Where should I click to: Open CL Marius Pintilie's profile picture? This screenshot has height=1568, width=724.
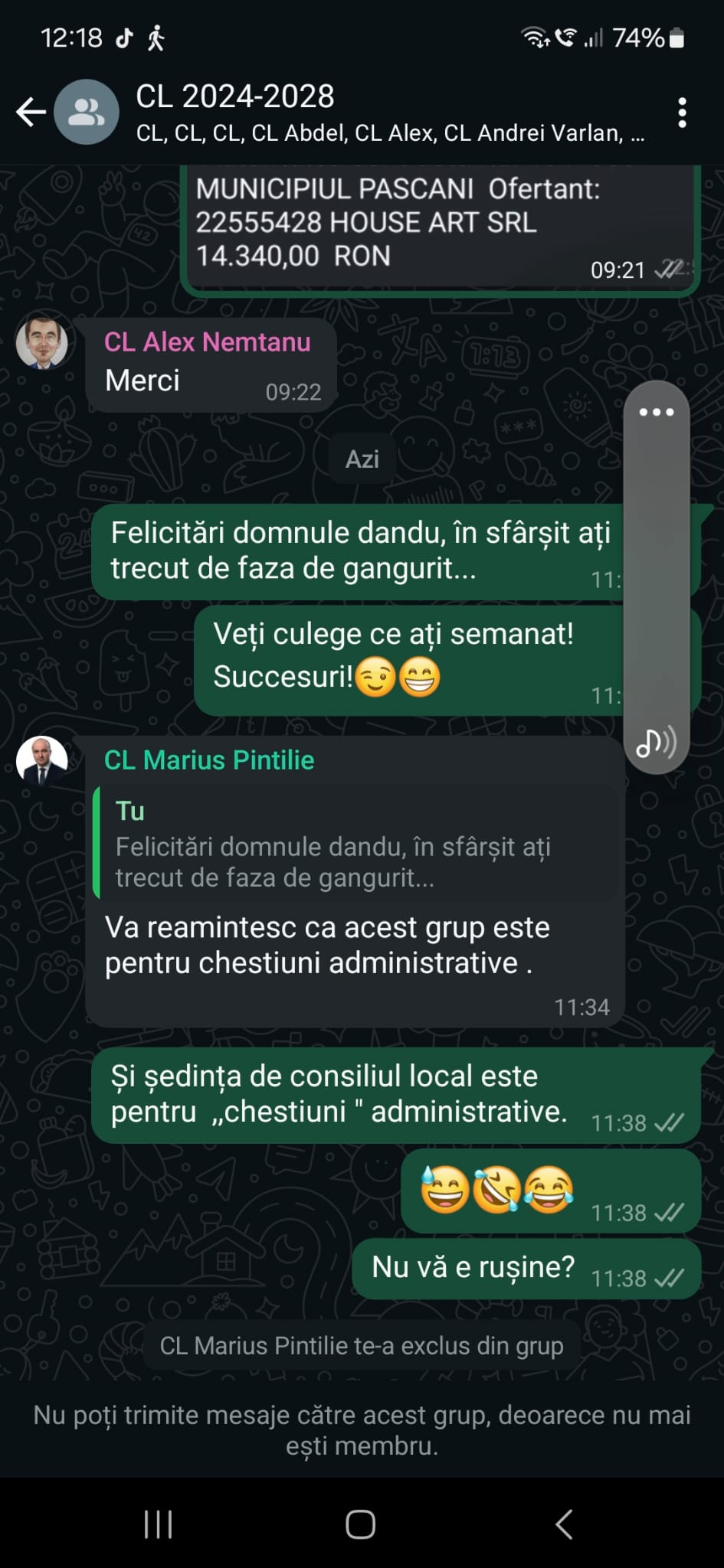click(x=42, y=762)
